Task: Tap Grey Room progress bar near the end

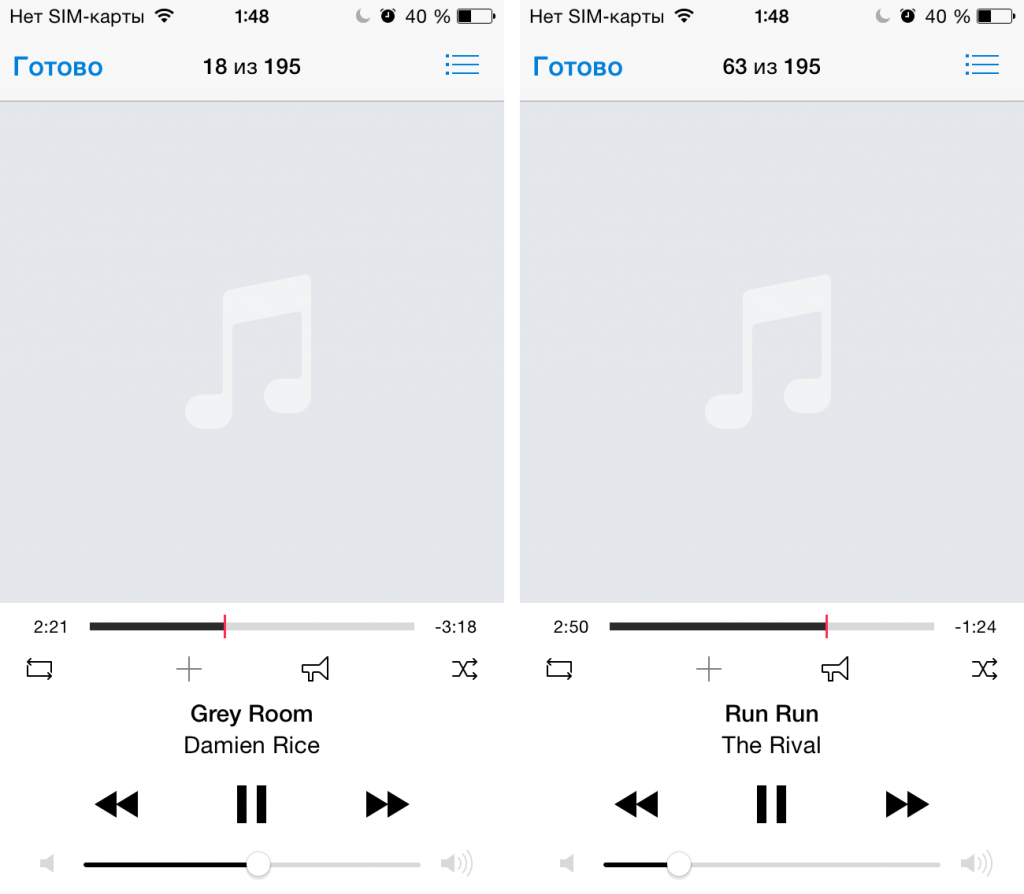Action: point(405,627)
